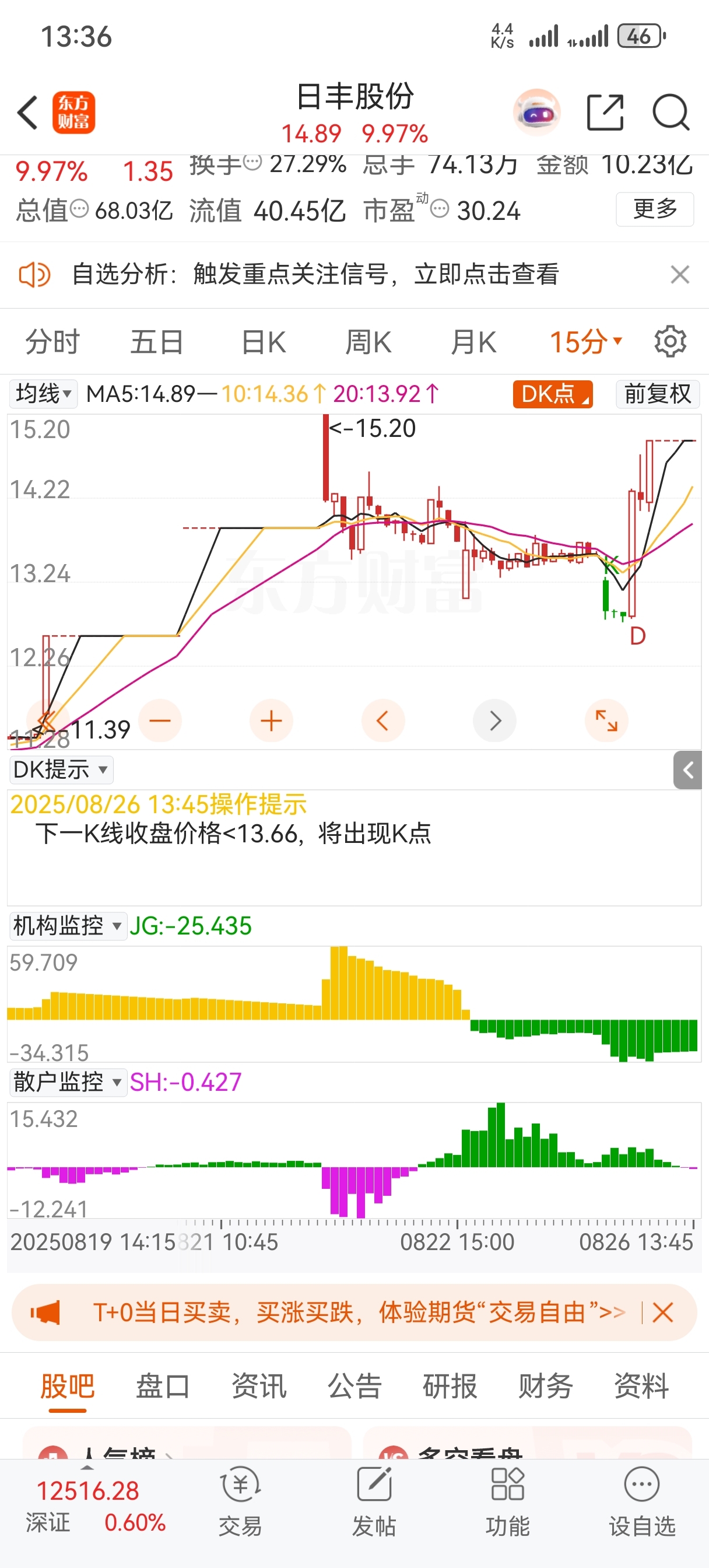Screen dimensions: 709x1568
Task: Open 交易 in the bottom bar
Action: coord(240,1501)
